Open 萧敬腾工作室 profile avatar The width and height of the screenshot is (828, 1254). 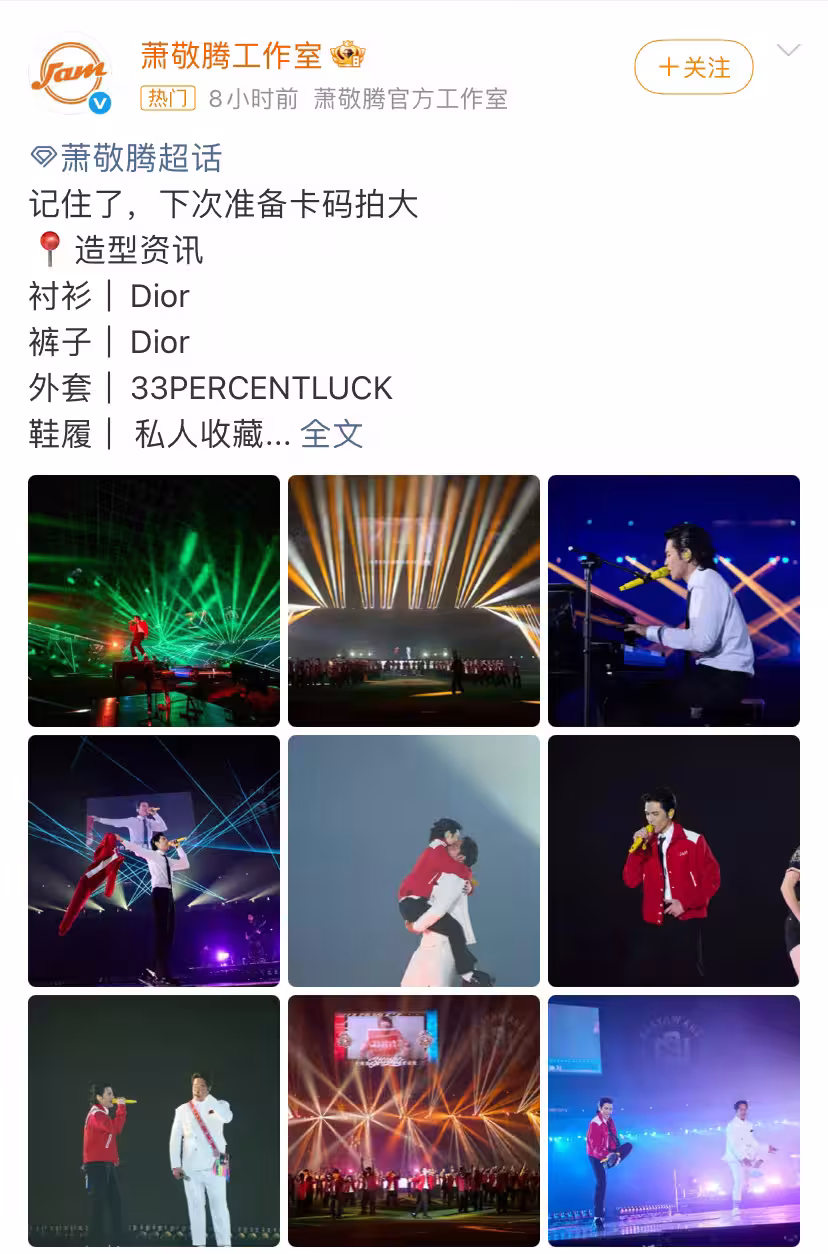point(70,73)
